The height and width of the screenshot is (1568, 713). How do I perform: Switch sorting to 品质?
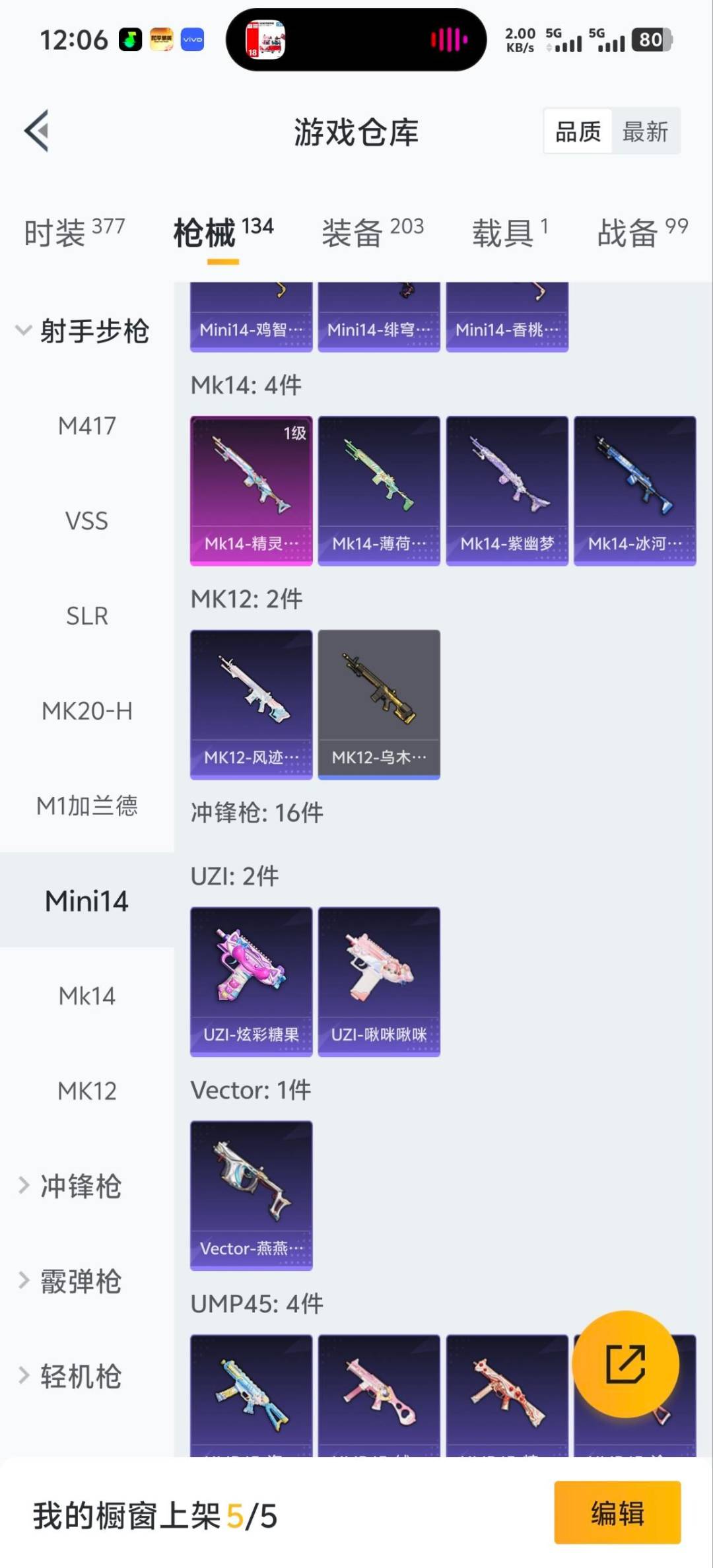(x=576, y=131)
